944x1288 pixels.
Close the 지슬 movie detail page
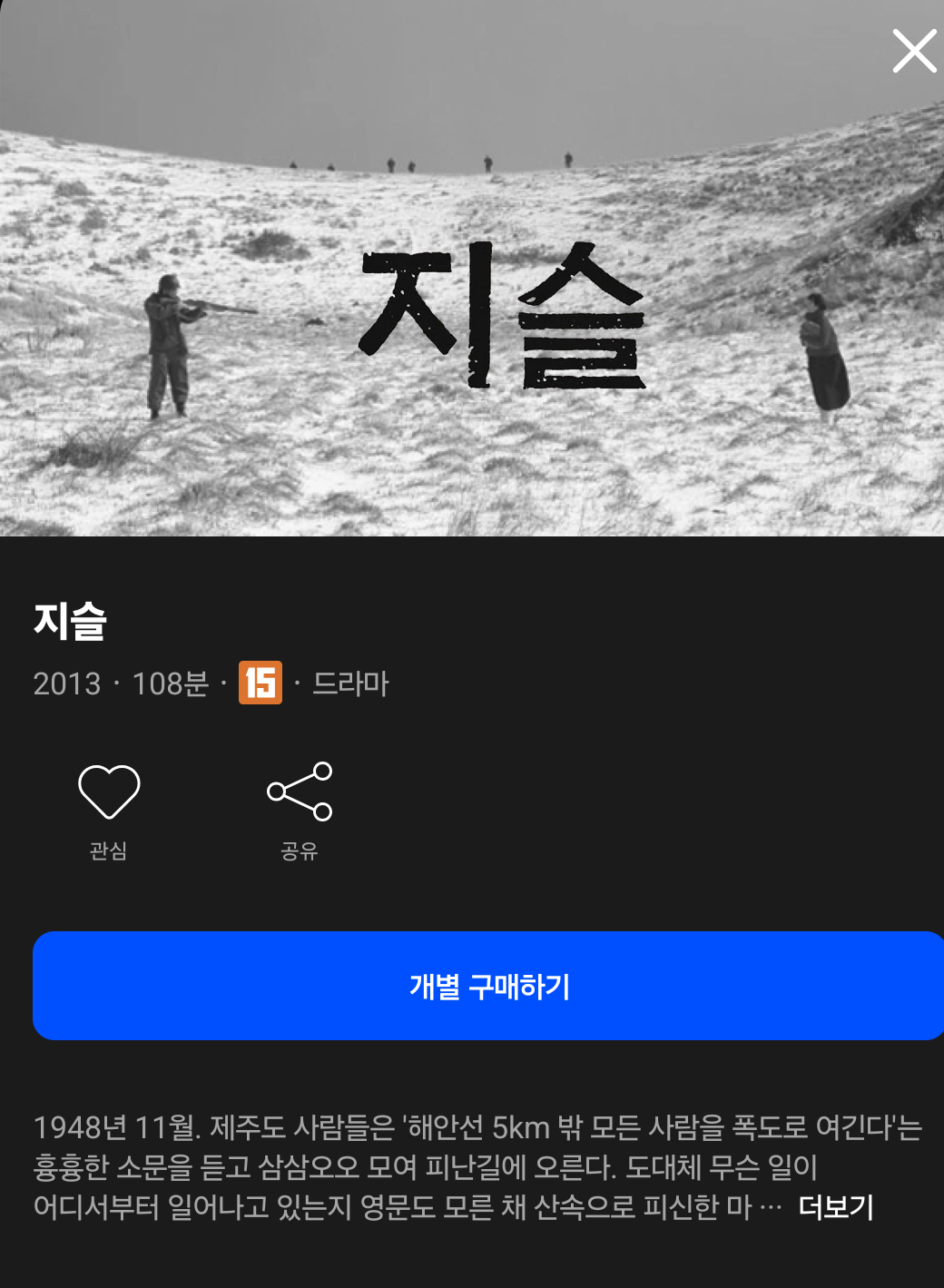913,51
